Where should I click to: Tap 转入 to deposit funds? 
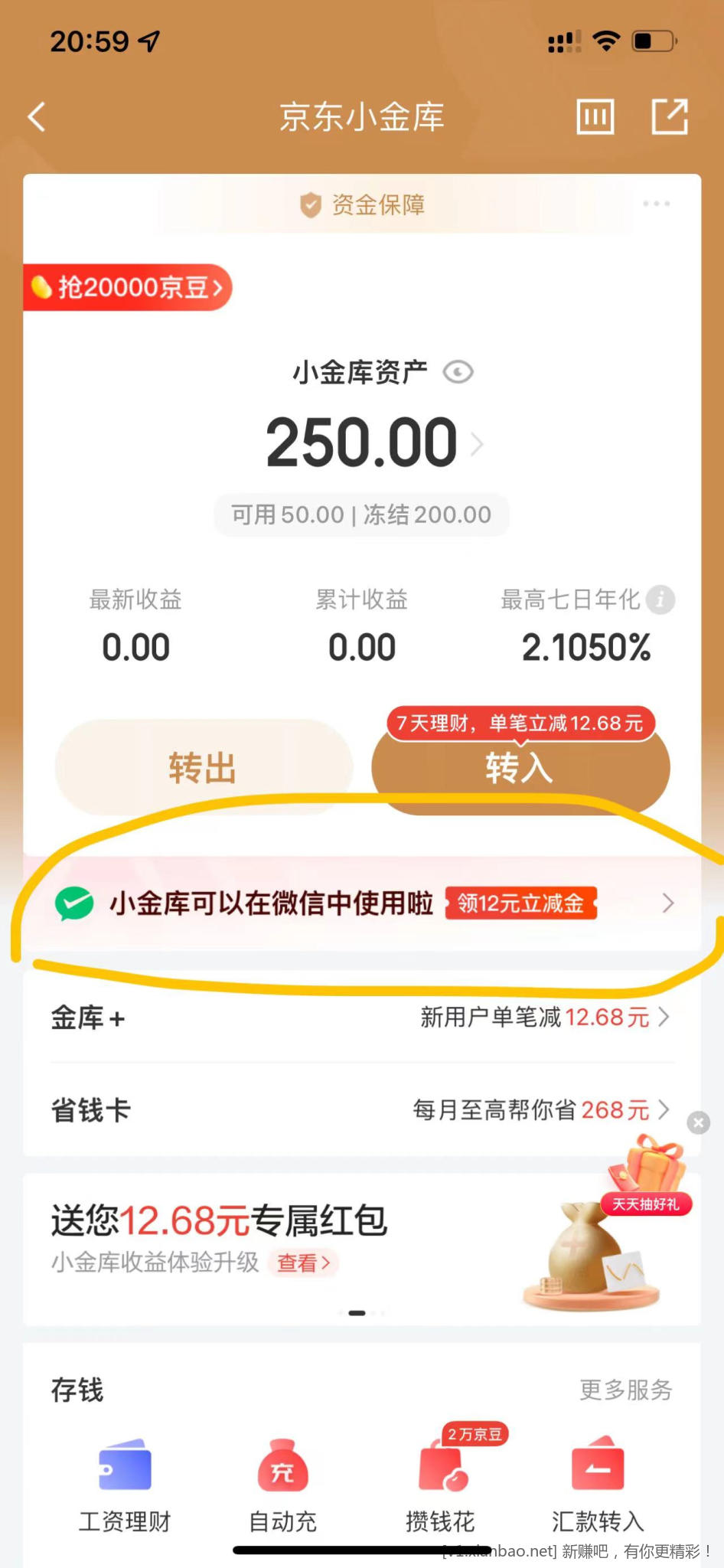(520, 767)
